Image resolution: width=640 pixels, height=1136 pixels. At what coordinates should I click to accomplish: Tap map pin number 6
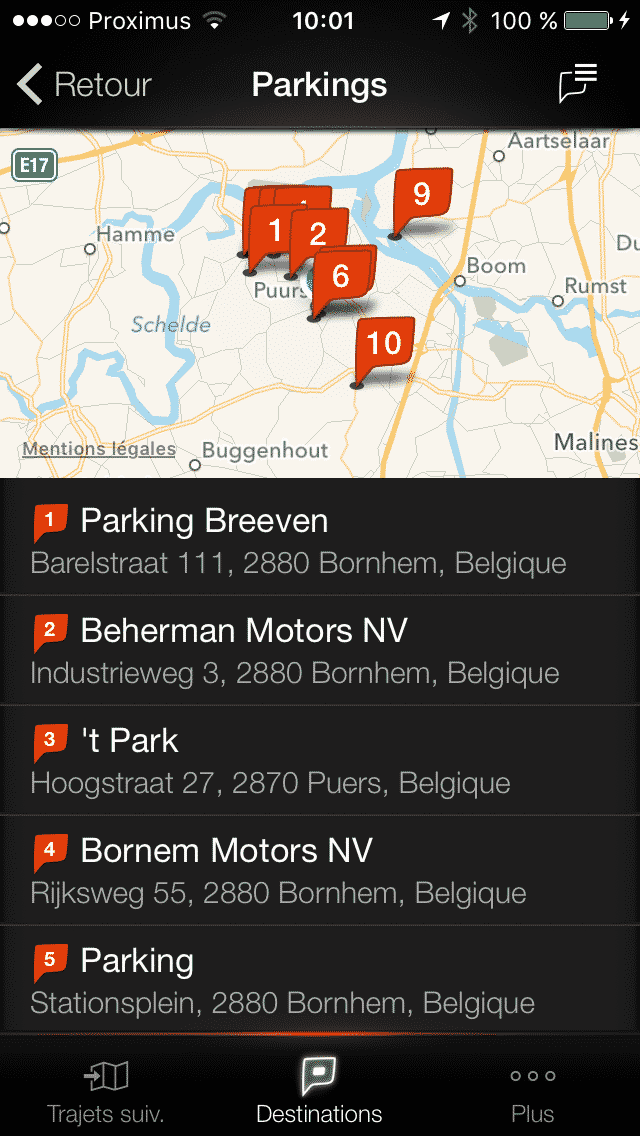pyautogui.click(x=341, y=277)
